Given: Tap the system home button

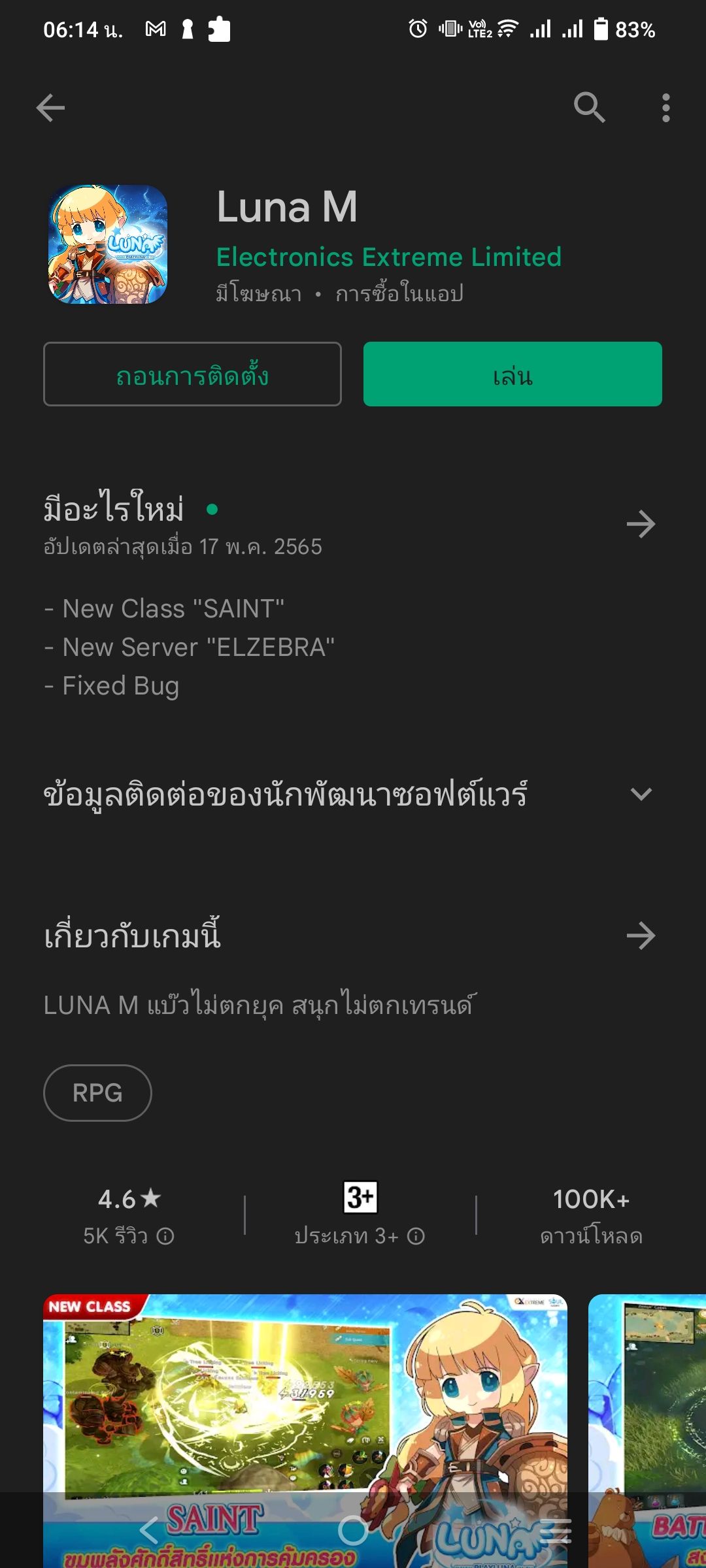Looking at the screenshot, I should (x=353, y=1530).
